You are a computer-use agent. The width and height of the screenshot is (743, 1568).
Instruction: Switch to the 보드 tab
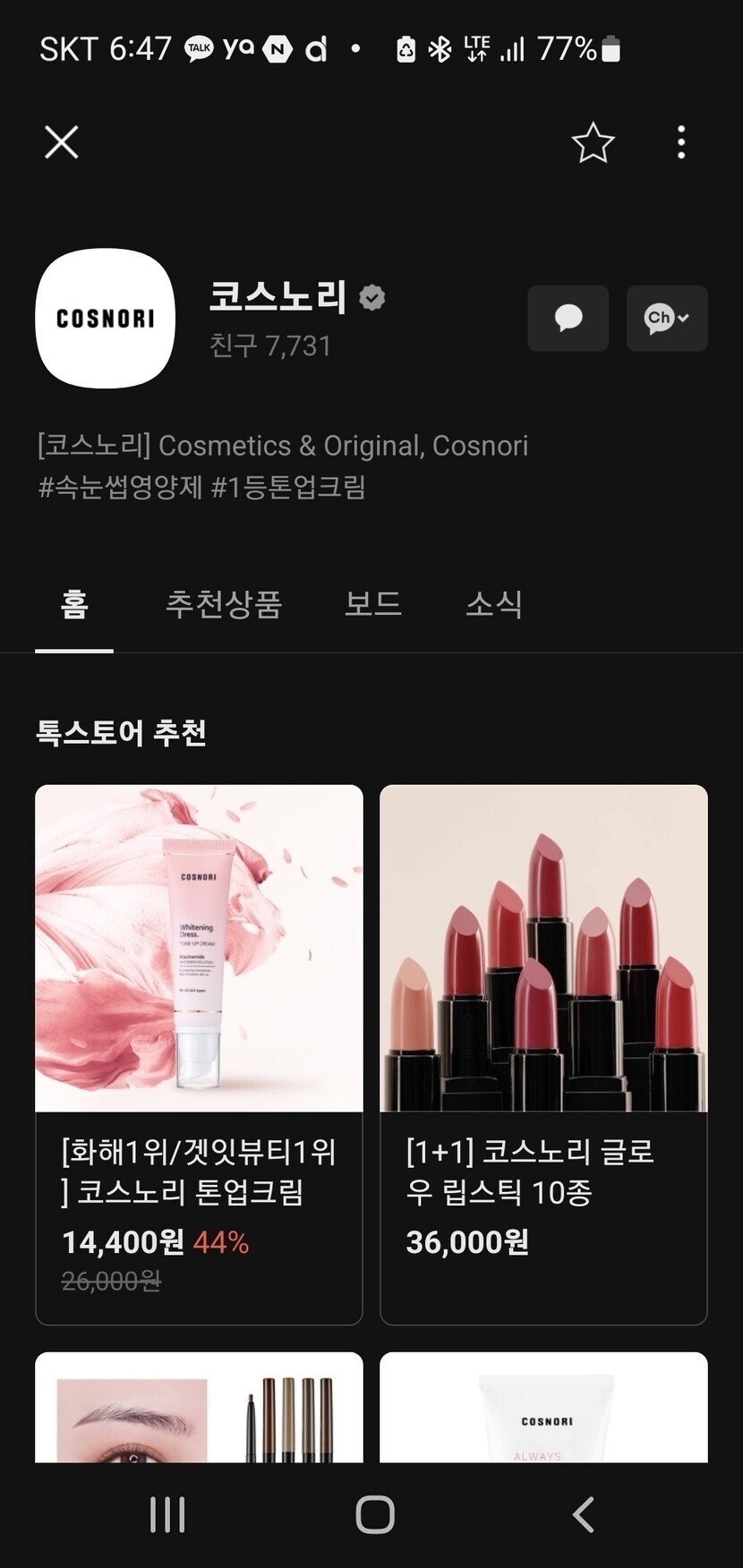pyautogui.click(x=373, y=605)
